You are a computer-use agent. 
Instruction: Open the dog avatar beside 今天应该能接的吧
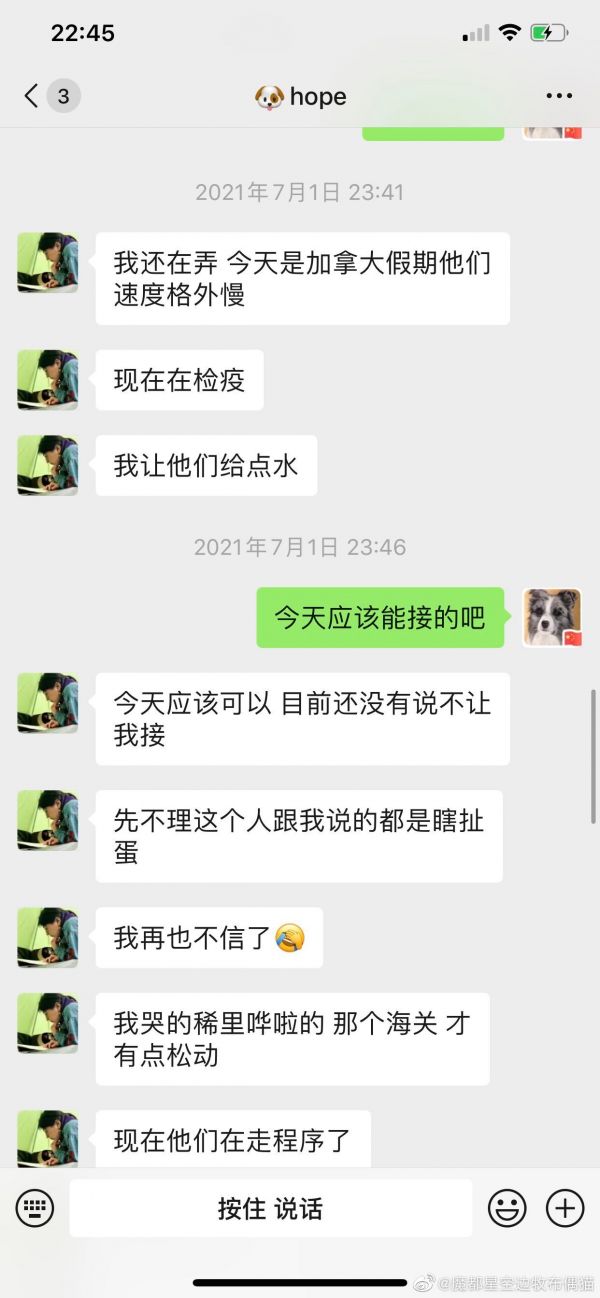(552, 617)
